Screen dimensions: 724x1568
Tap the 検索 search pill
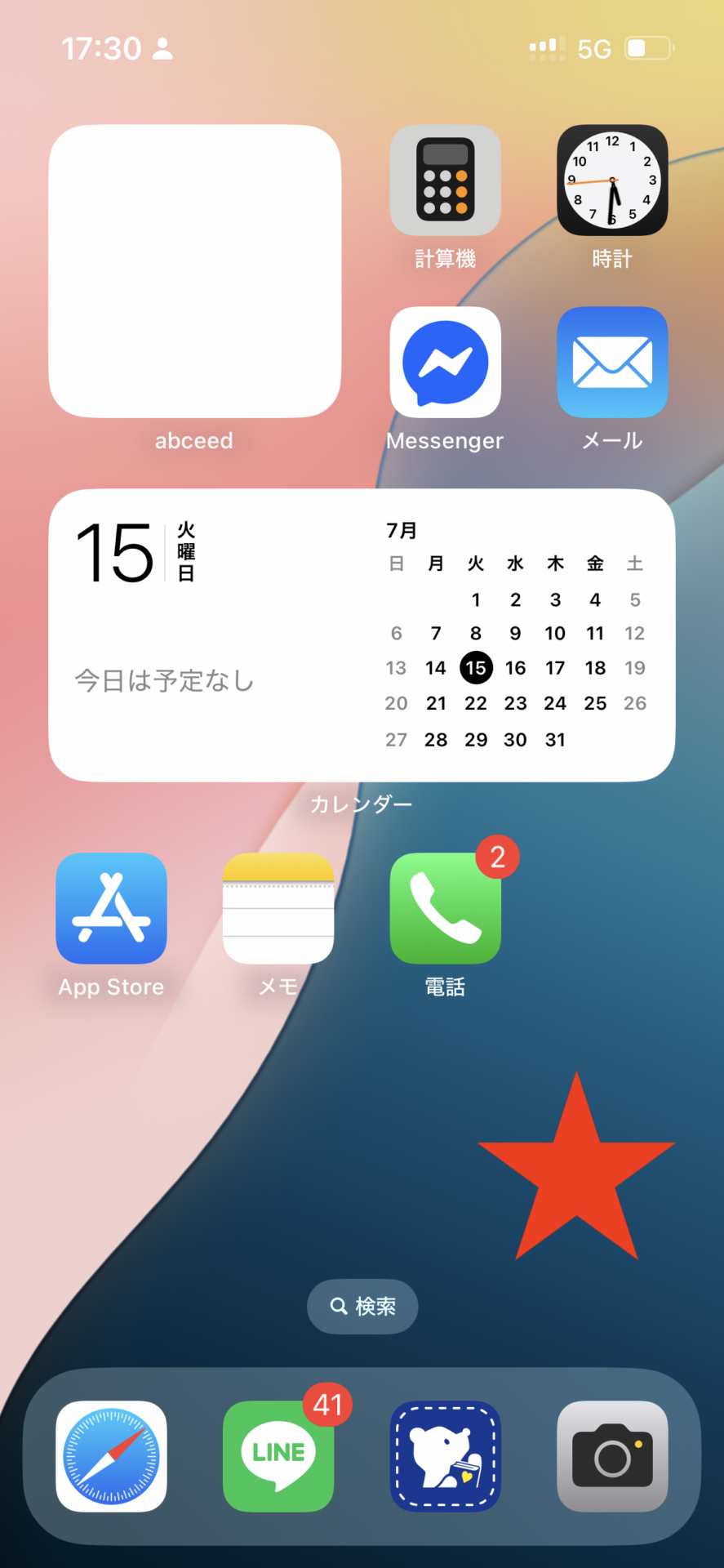click(362, 1307)
